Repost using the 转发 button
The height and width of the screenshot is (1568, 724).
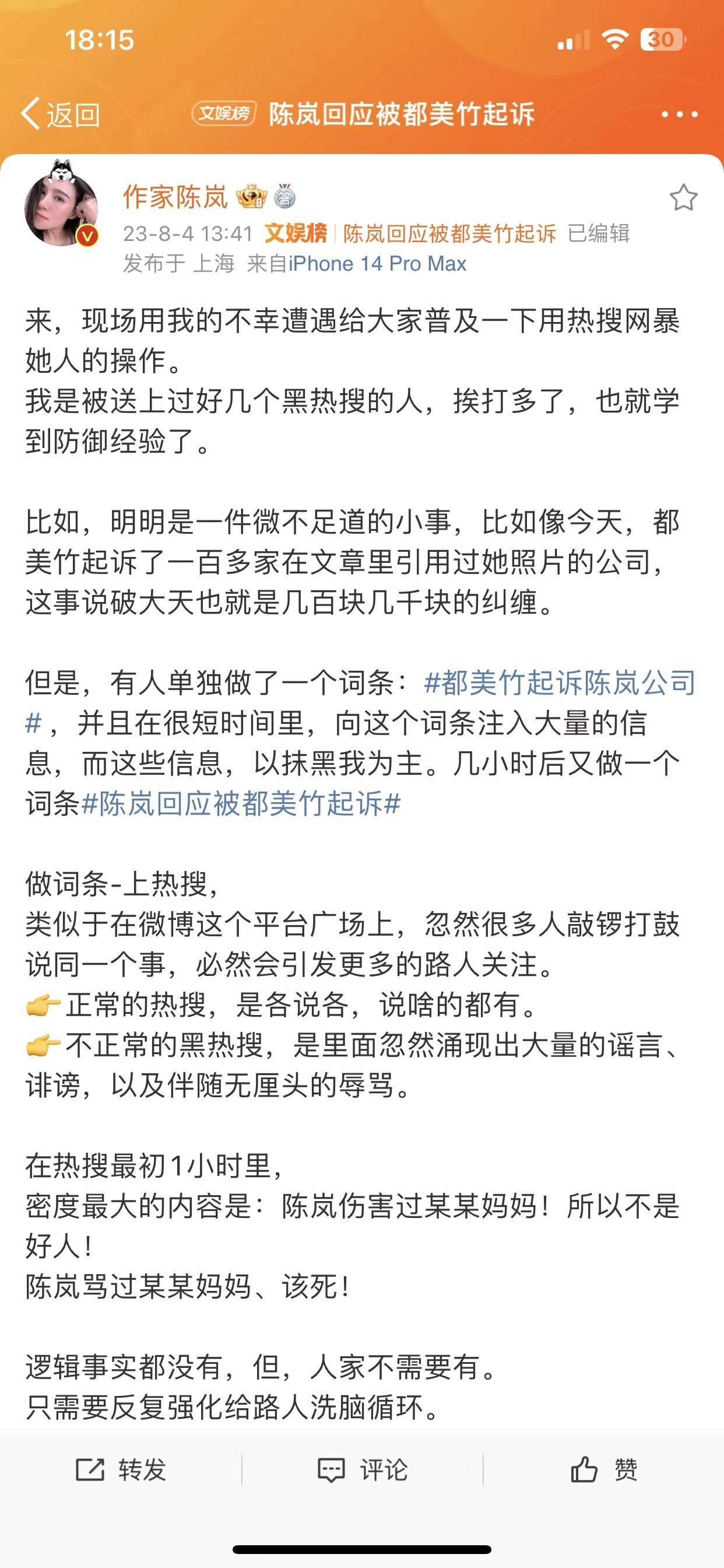121,1469
